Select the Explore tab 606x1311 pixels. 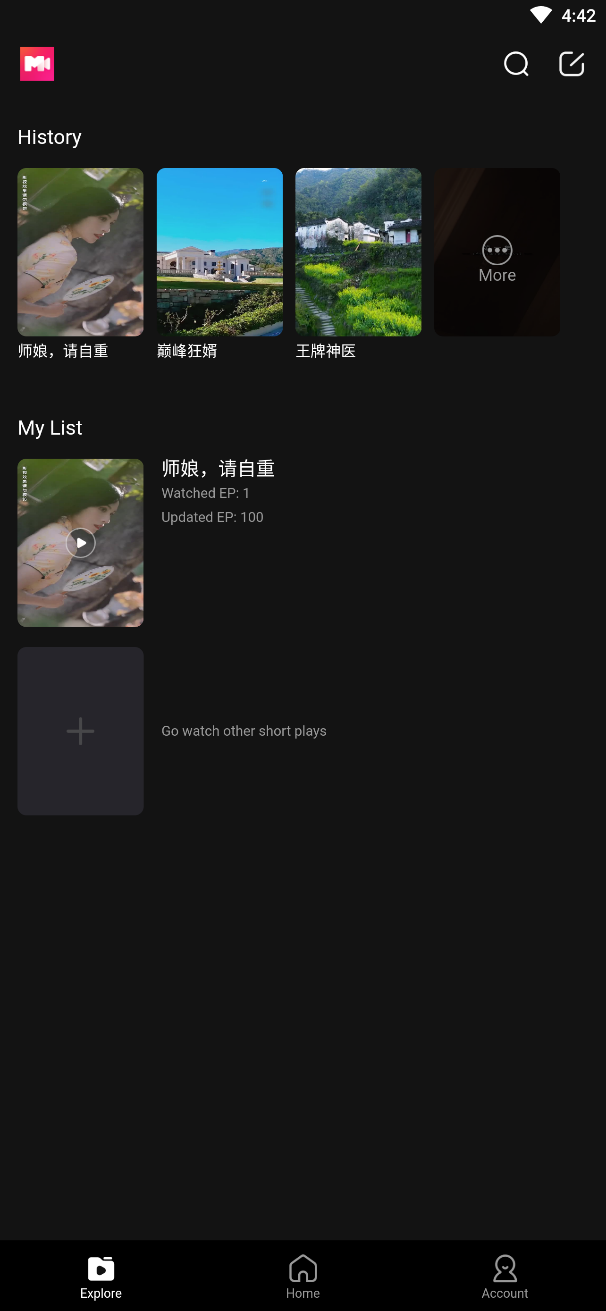(101, 1277)
